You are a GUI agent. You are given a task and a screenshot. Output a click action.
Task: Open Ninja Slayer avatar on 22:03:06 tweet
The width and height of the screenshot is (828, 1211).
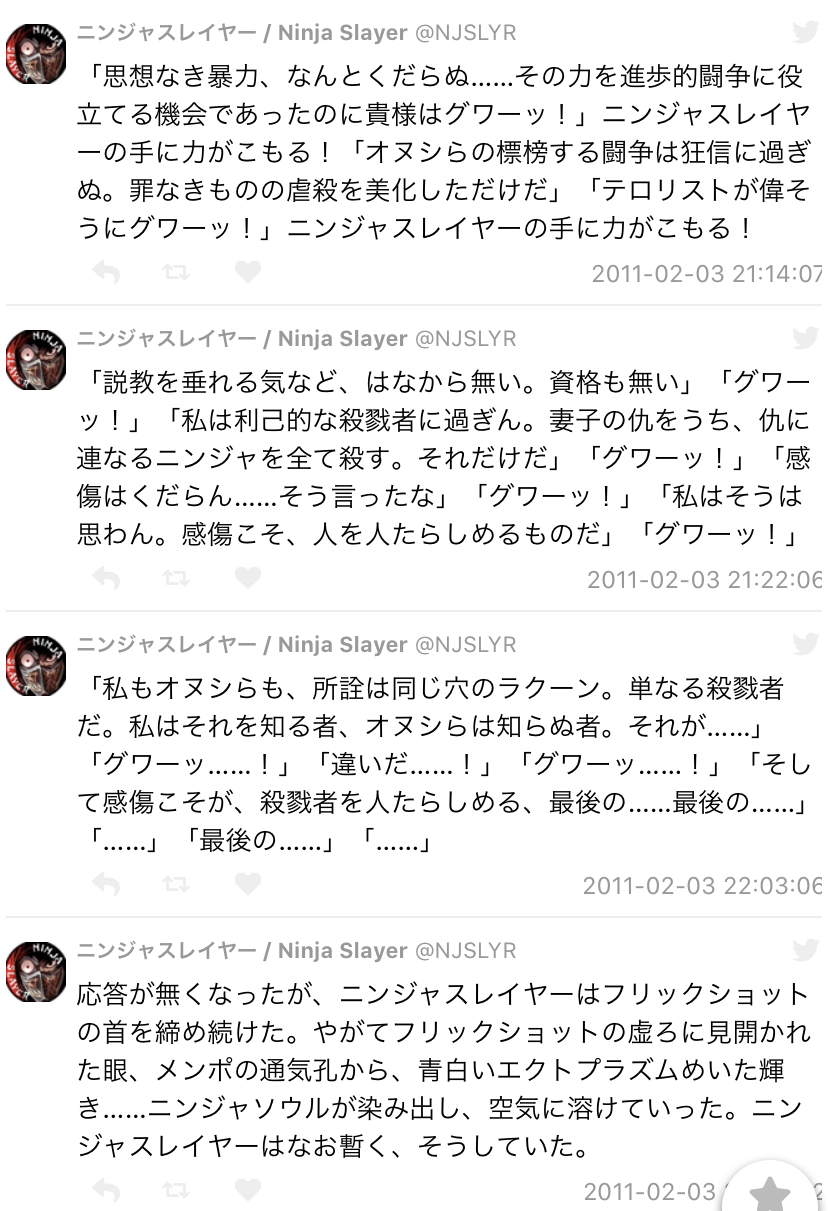click(x=36, y=665)
